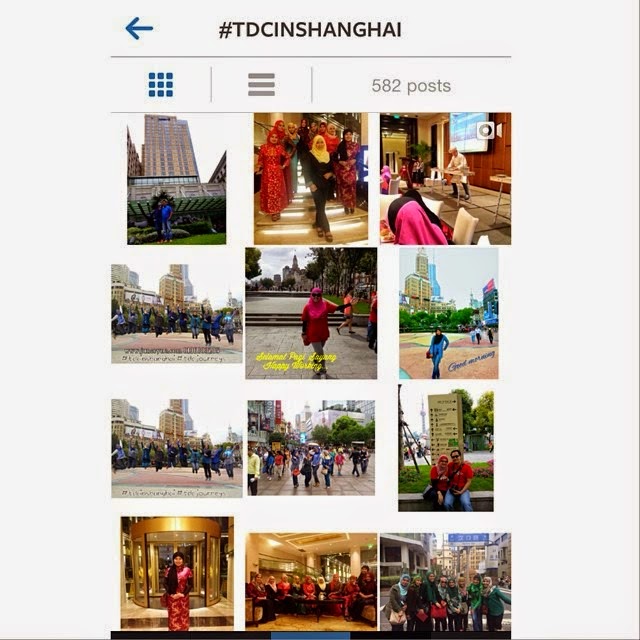Open the video post of conference room
This screenshot has width=640, height=640.
[445, 179]
